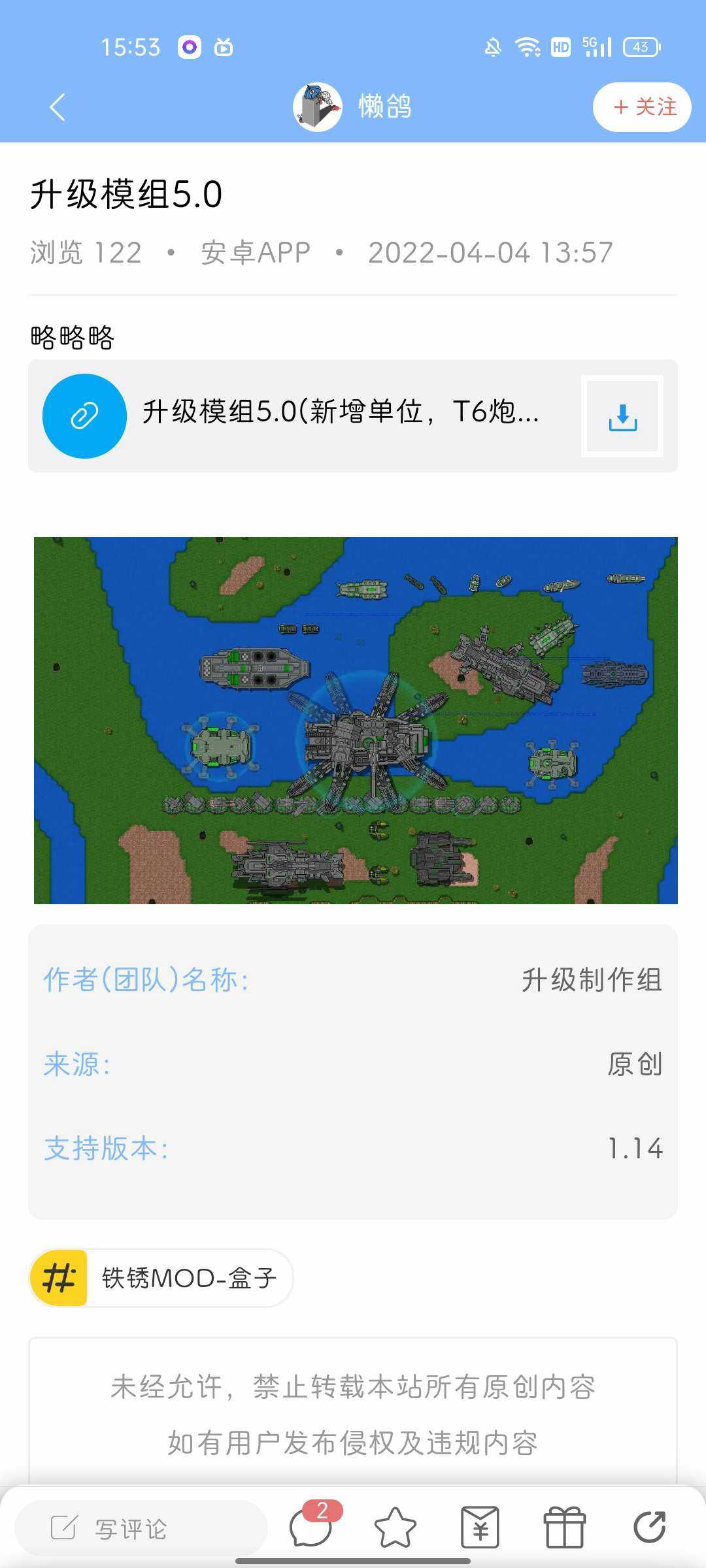Share this post
The image size is (706, 1568).
click(x=650, y=1527)
